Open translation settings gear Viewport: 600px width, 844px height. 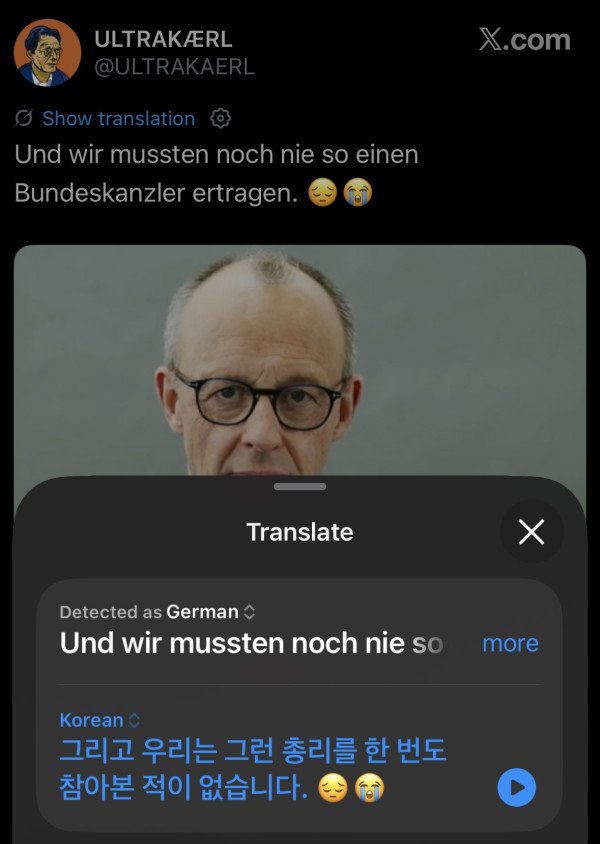[x=221, y=118]
